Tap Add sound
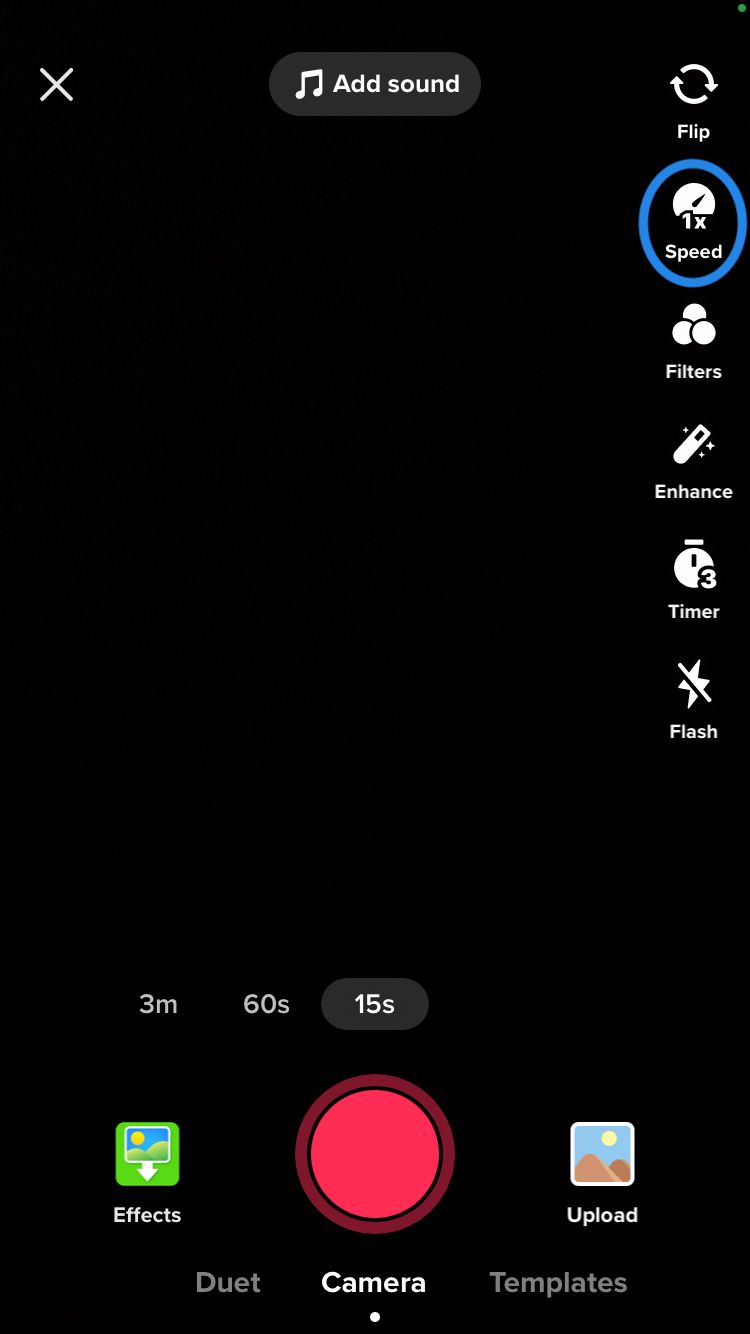The height and width of the screenshot is (1334, 750). [375, 84]
